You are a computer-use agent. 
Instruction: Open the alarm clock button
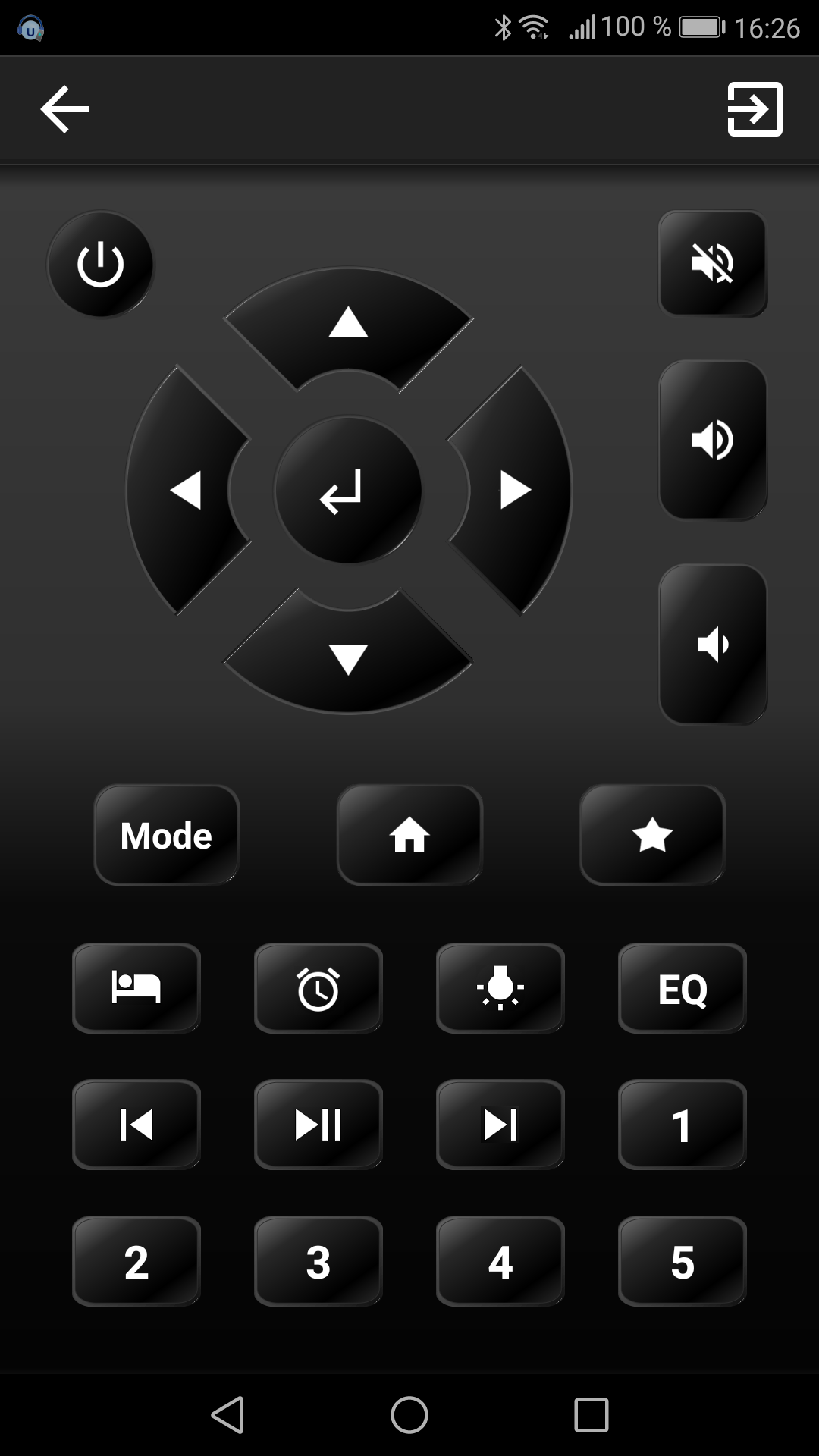pyautogui.click(x=318, y=988)
